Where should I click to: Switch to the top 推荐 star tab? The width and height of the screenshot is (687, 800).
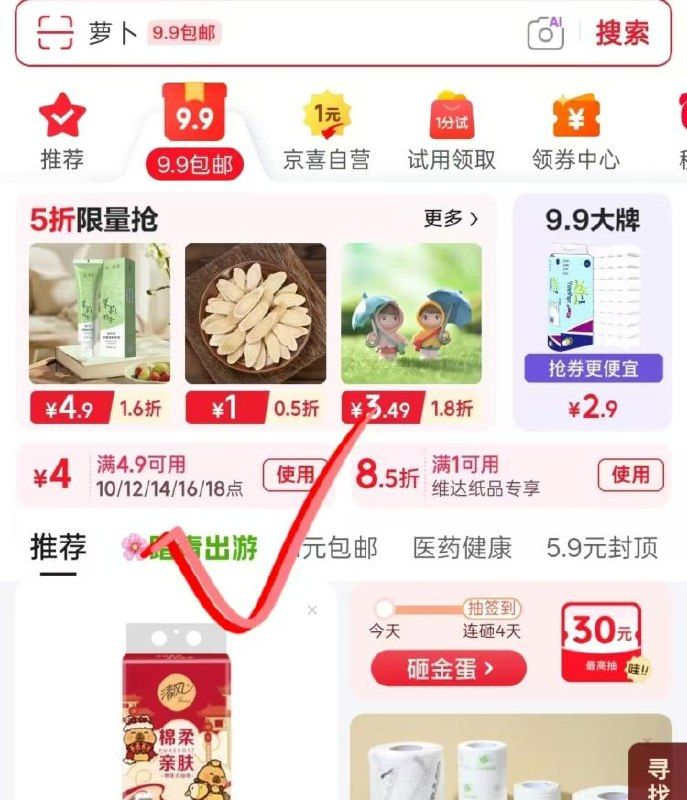pos(62,131)
